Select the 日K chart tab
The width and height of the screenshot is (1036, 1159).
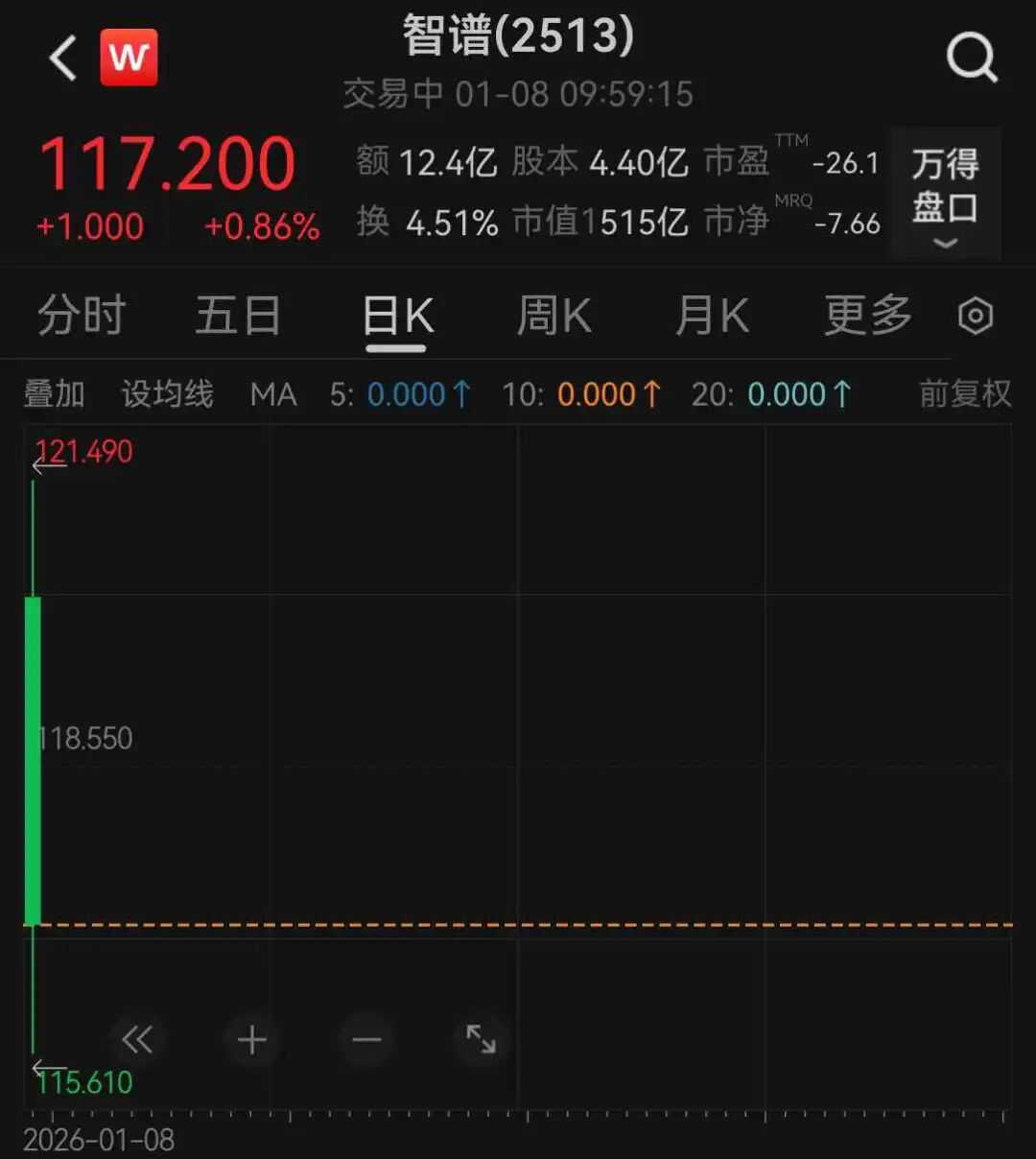pyautogui.click(x=397, y=317)
